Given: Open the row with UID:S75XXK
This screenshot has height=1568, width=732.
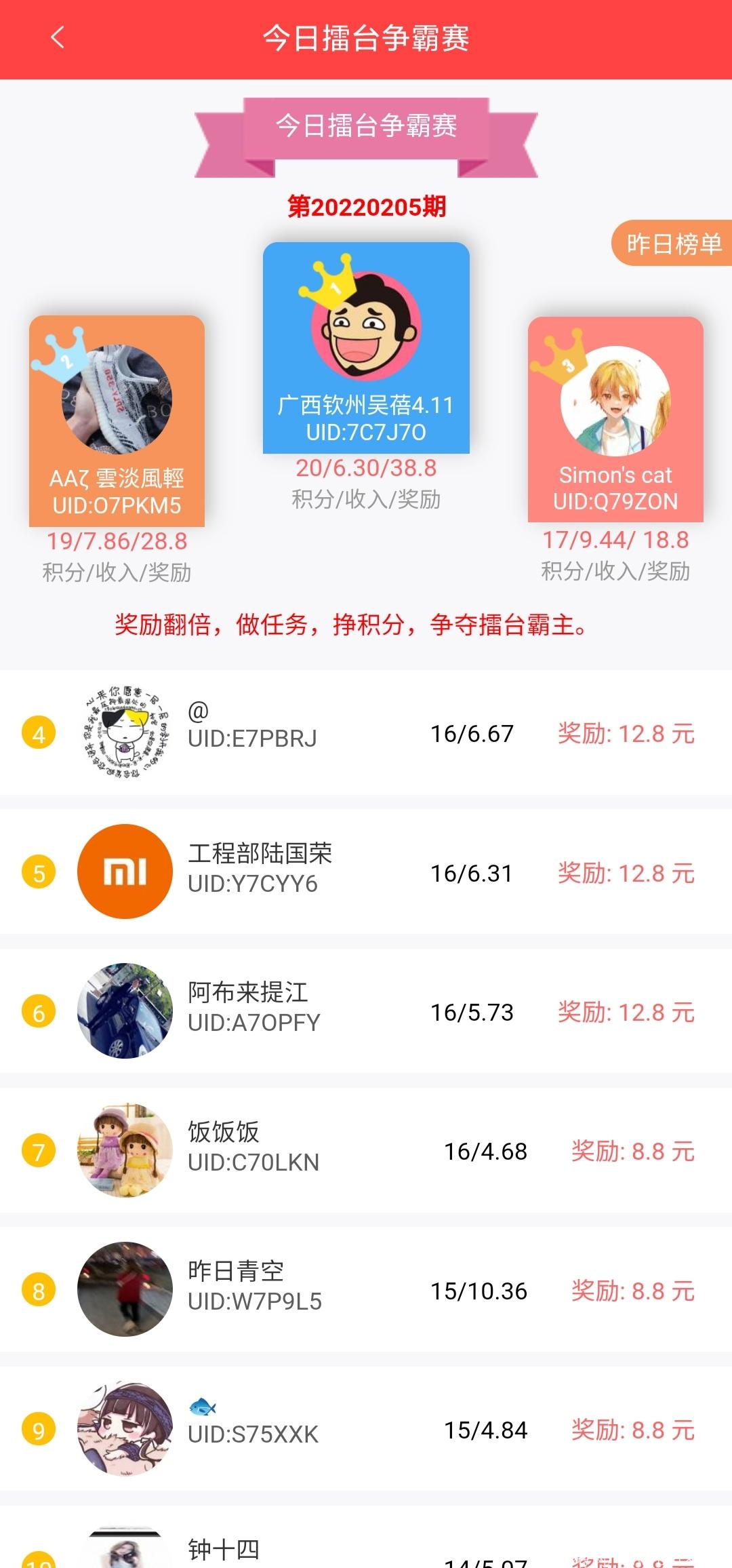Looking at the screenshot, I should [366, 1429].
